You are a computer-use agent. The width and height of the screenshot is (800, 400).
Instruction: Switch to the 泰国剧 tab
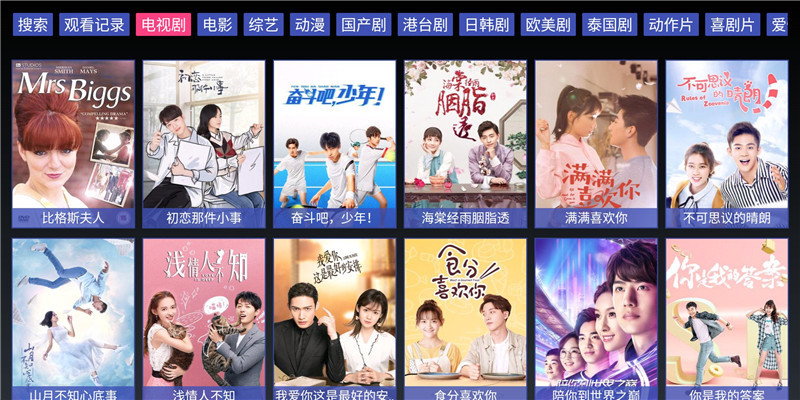[609, 24]
